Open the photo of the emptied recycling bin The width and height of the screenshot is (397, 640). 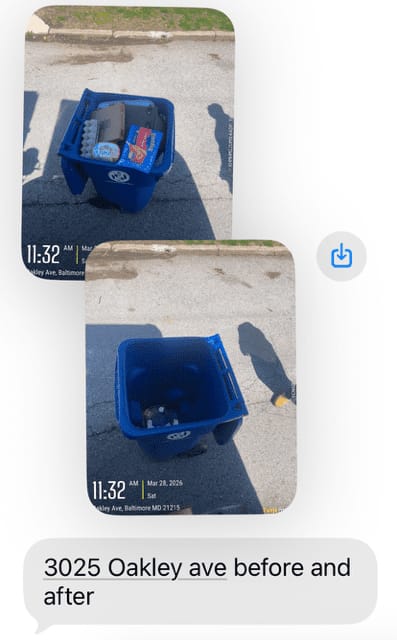click(191, 377)
